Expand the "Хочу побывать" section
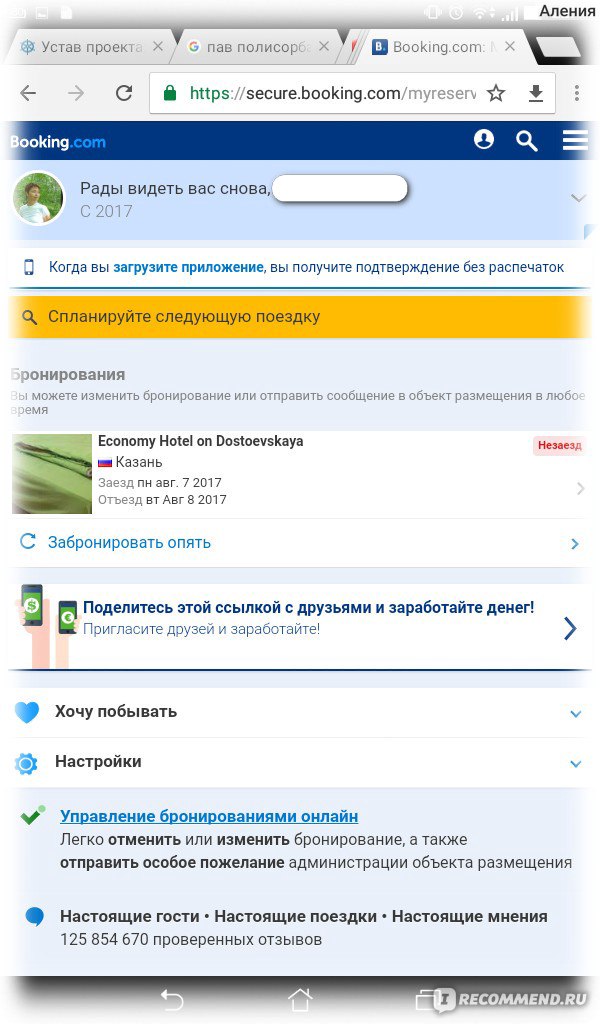 point(300,712)
